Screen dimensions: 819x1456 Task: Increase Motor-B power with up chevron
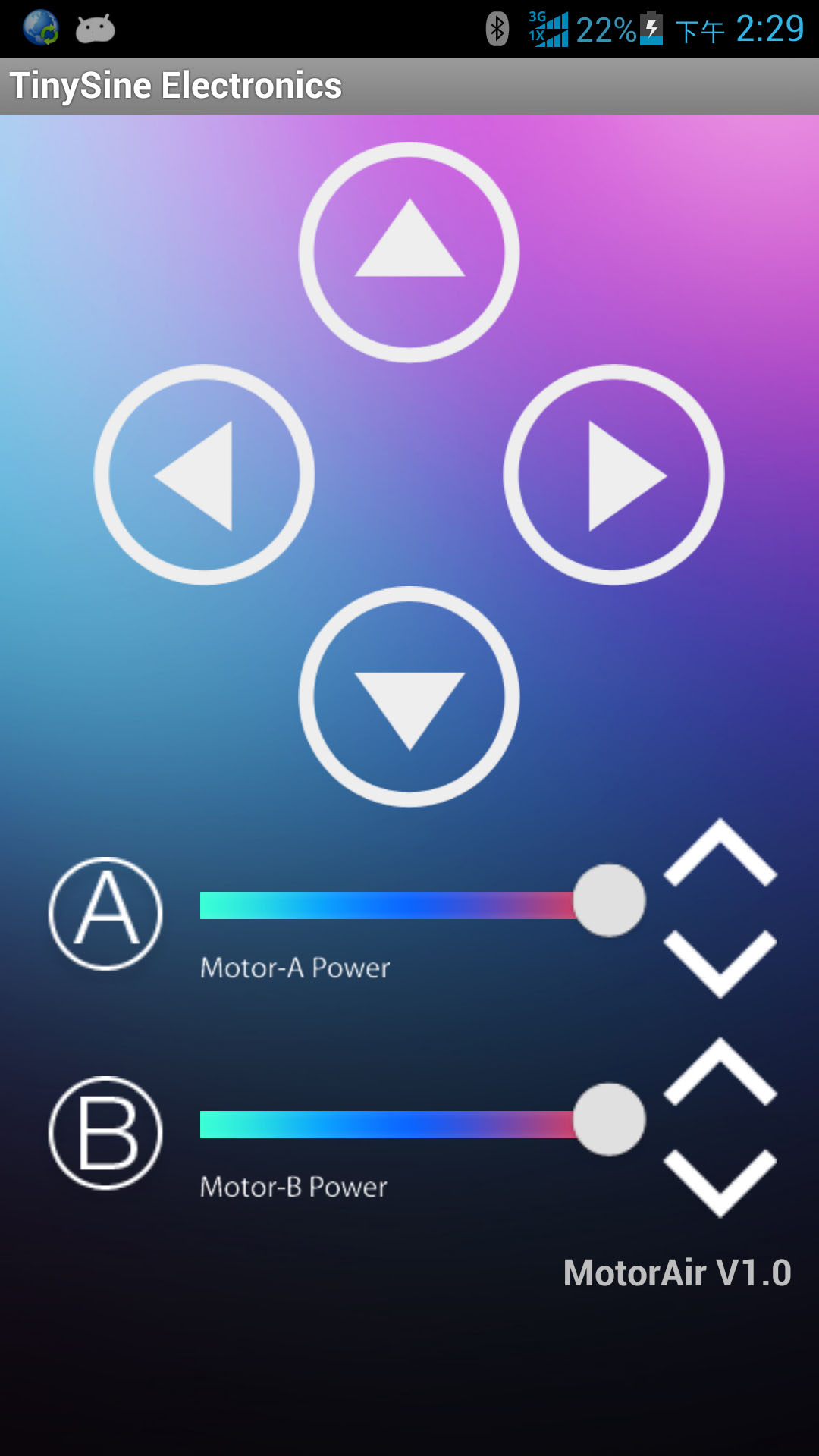720,1072
